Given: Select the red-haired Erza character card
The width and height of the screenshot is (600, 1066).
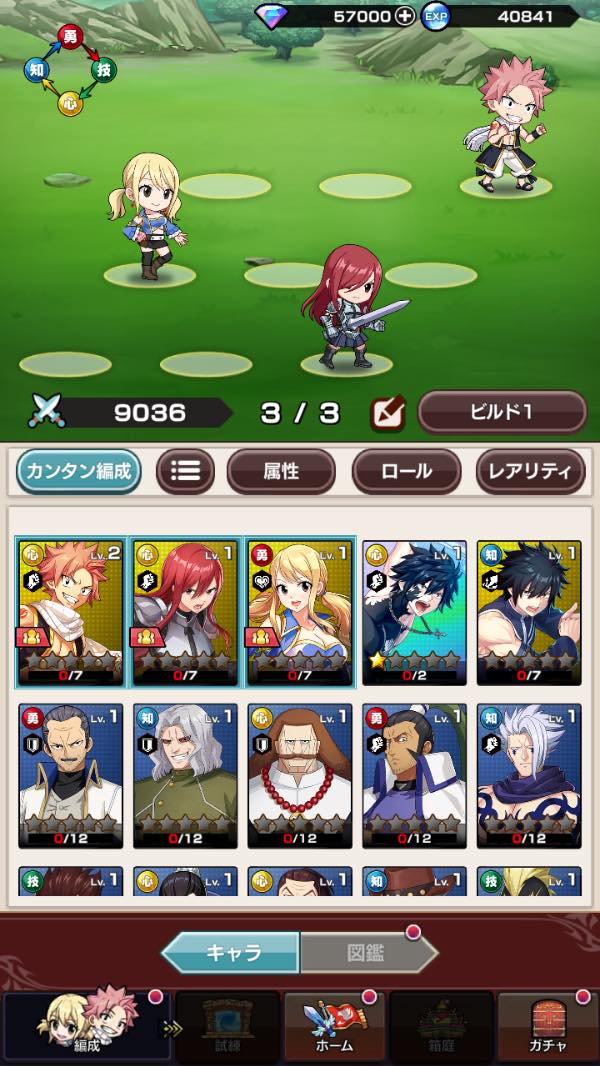Looking at the screenshot, I should pos(186,613).
